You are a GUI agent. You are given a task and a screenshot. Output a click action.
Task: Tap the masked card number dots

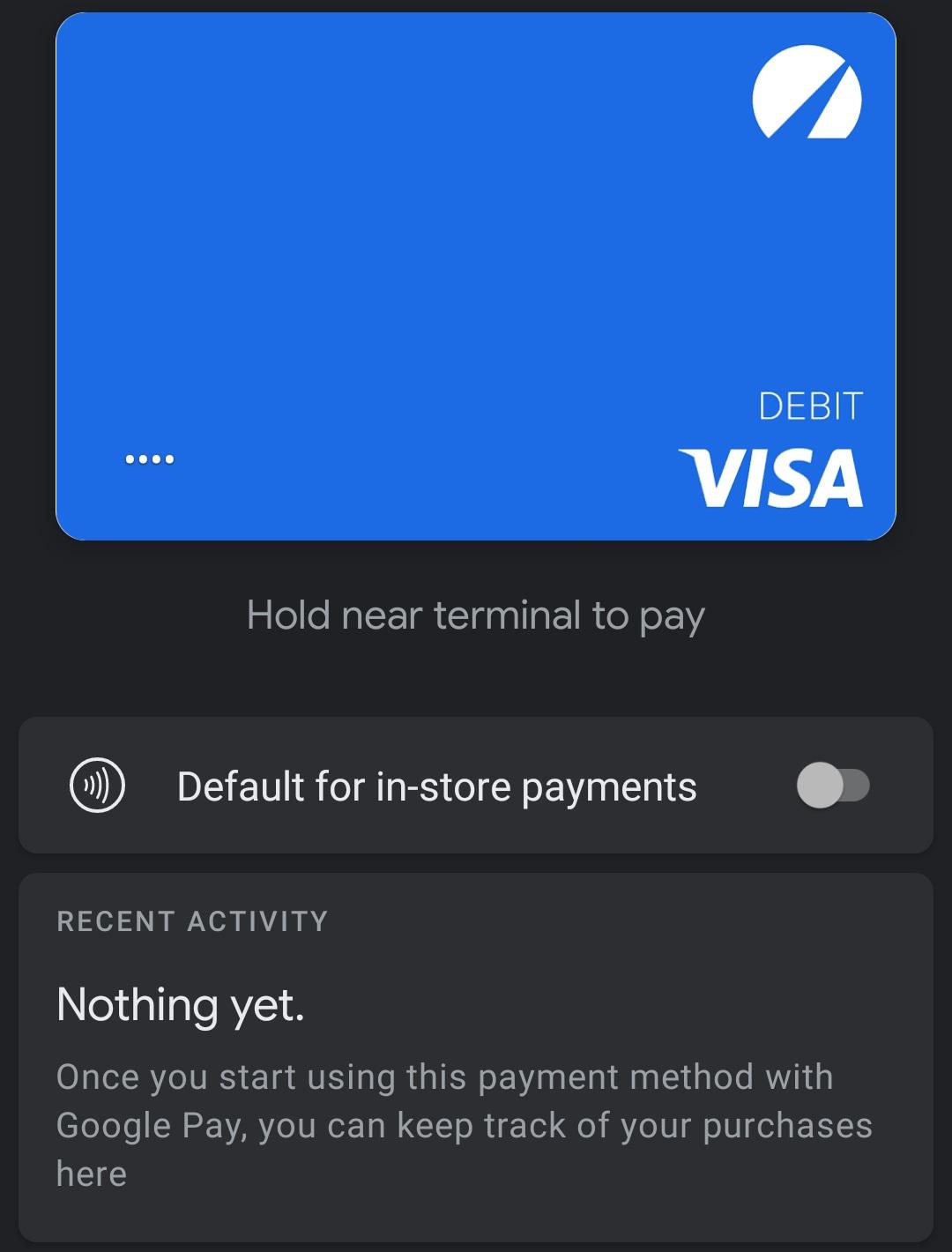click(150, 458)
